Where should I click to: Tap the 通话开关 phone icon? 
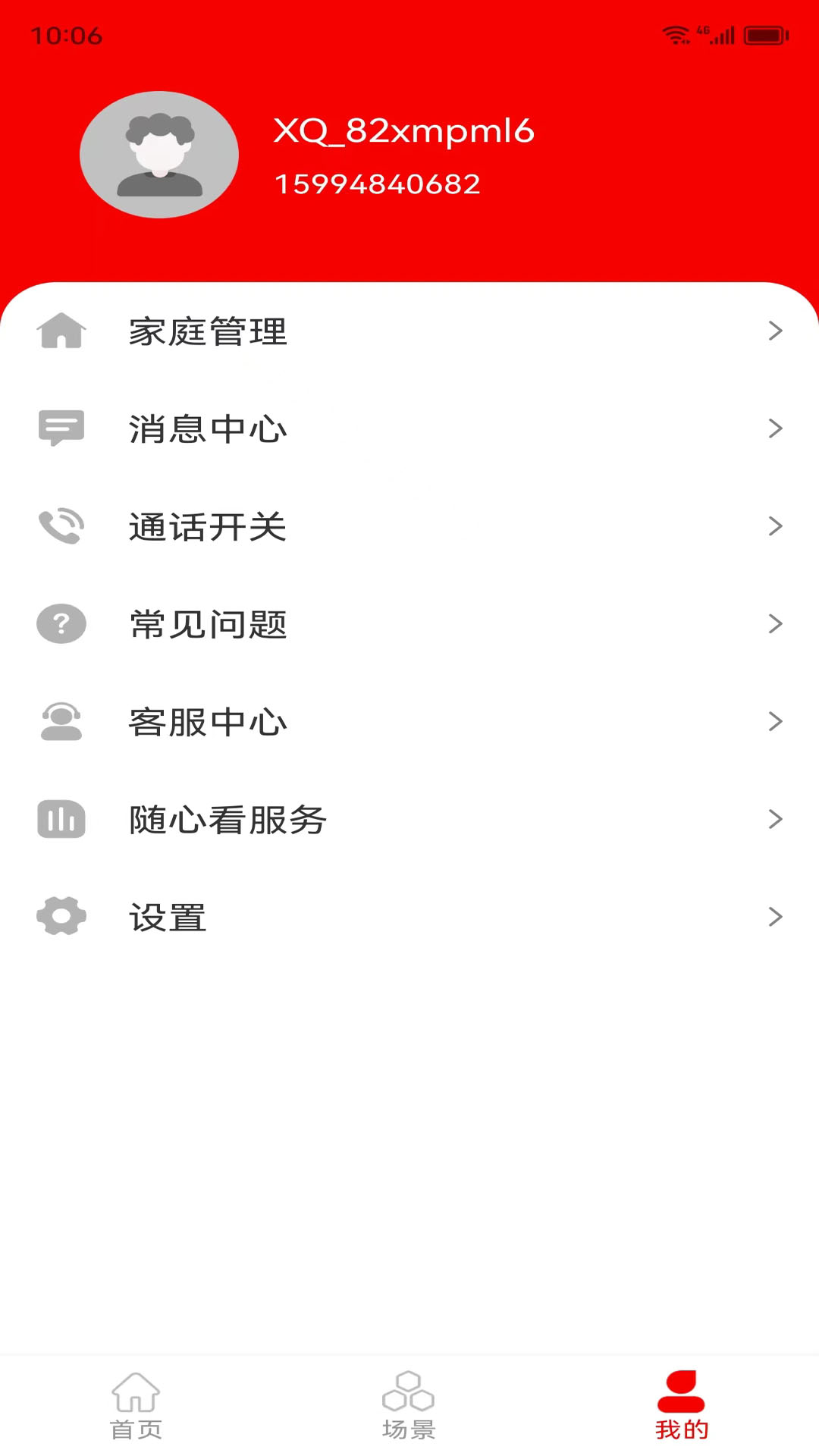61,526
